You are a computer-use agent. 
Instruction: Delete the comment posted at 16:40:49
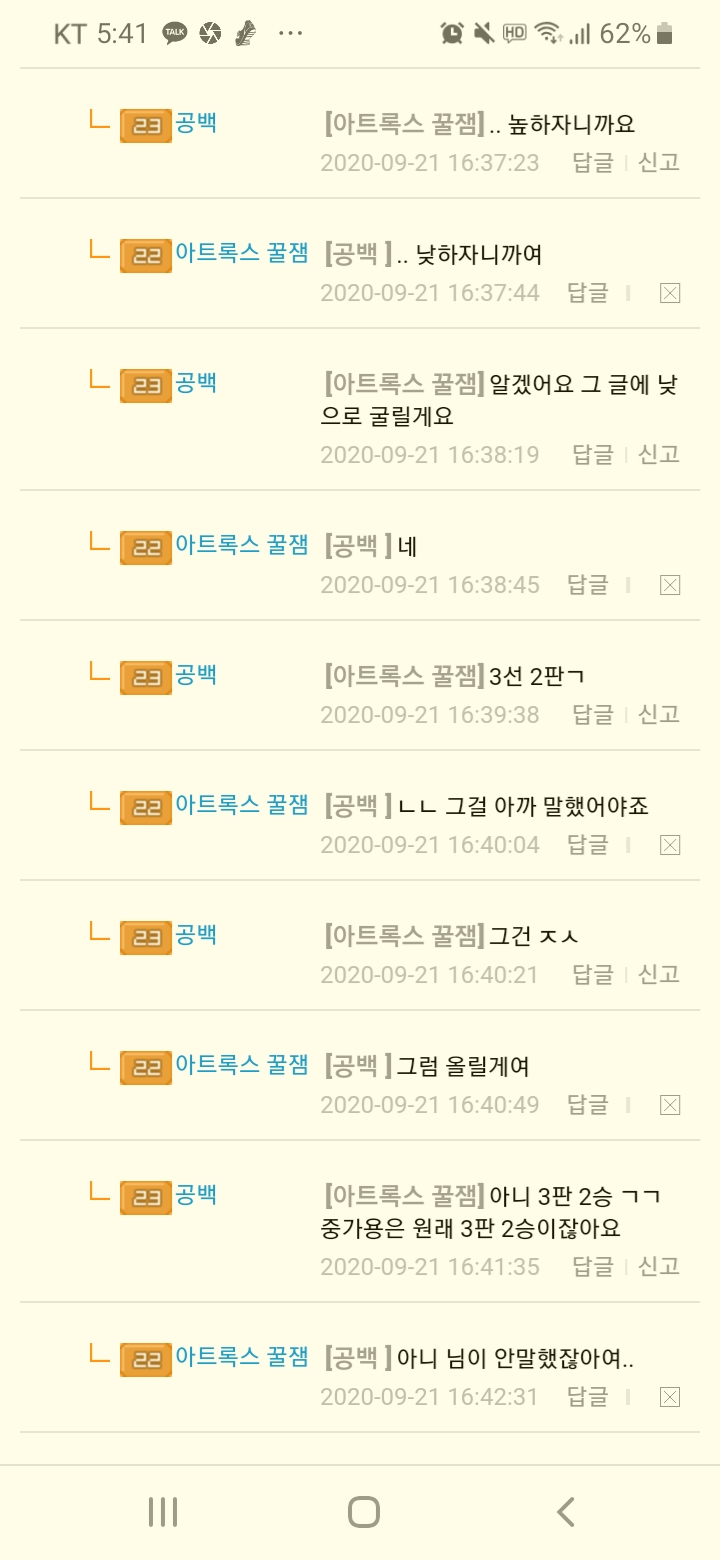pos(670,1105)
